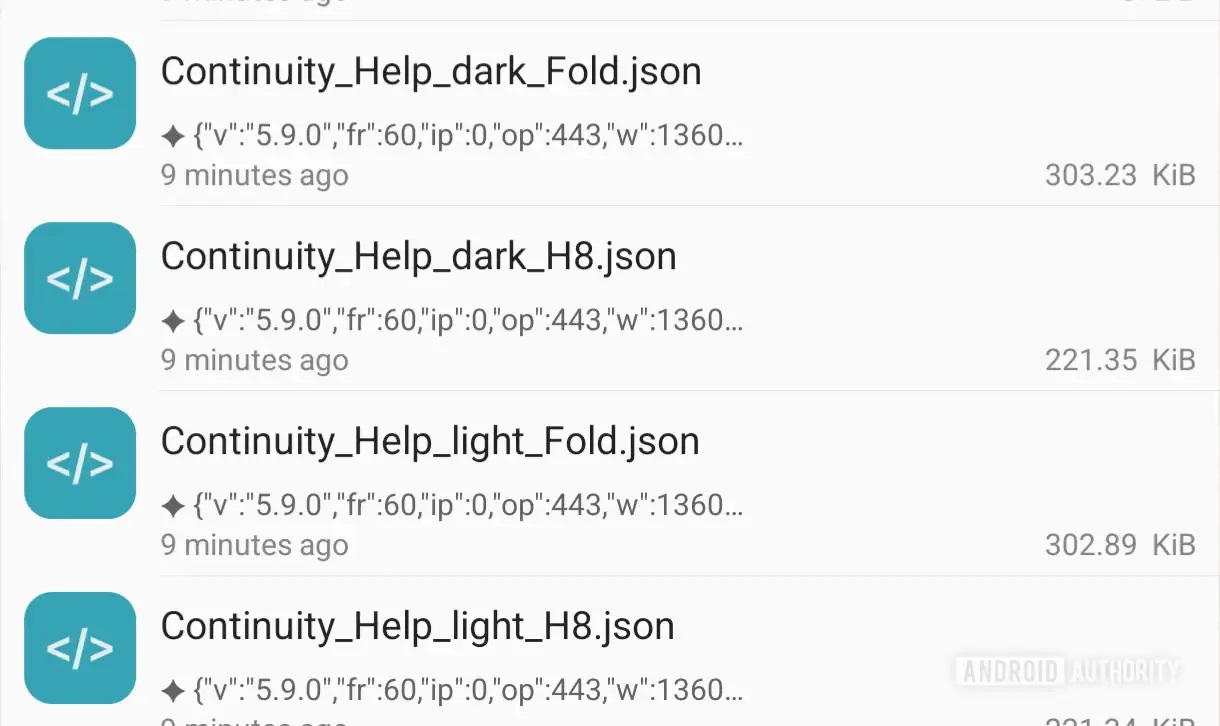Select the Continuity_Help_light_Fold.json row

coord(430,442)
